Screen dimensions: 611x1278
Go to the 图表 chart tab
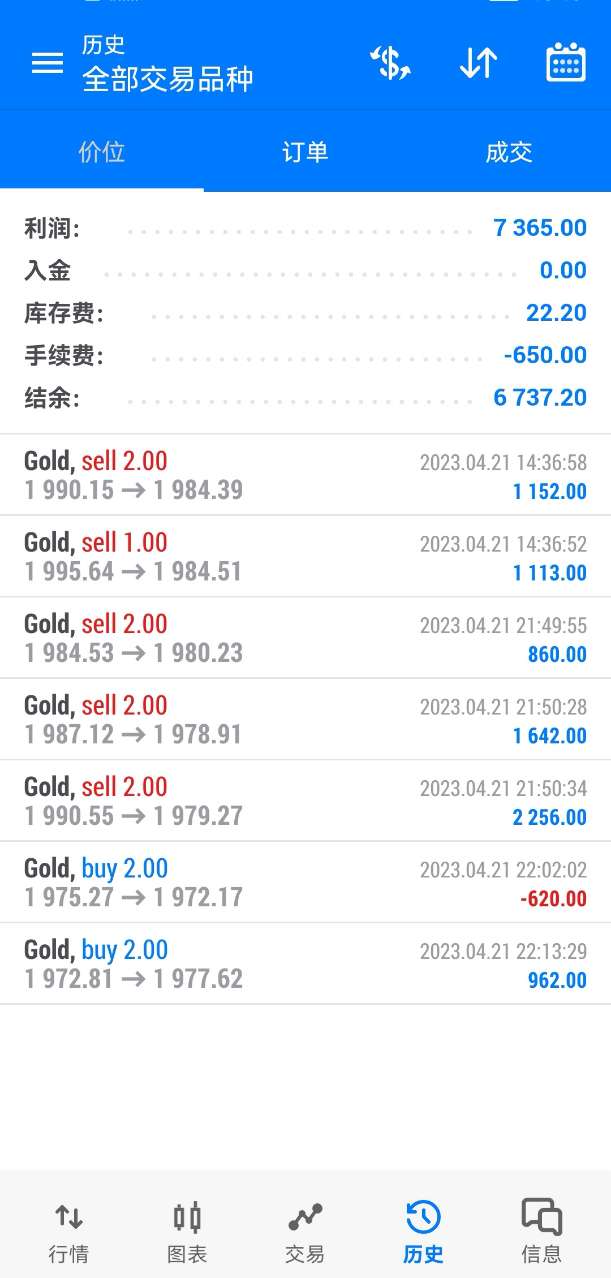[187, 1231]
